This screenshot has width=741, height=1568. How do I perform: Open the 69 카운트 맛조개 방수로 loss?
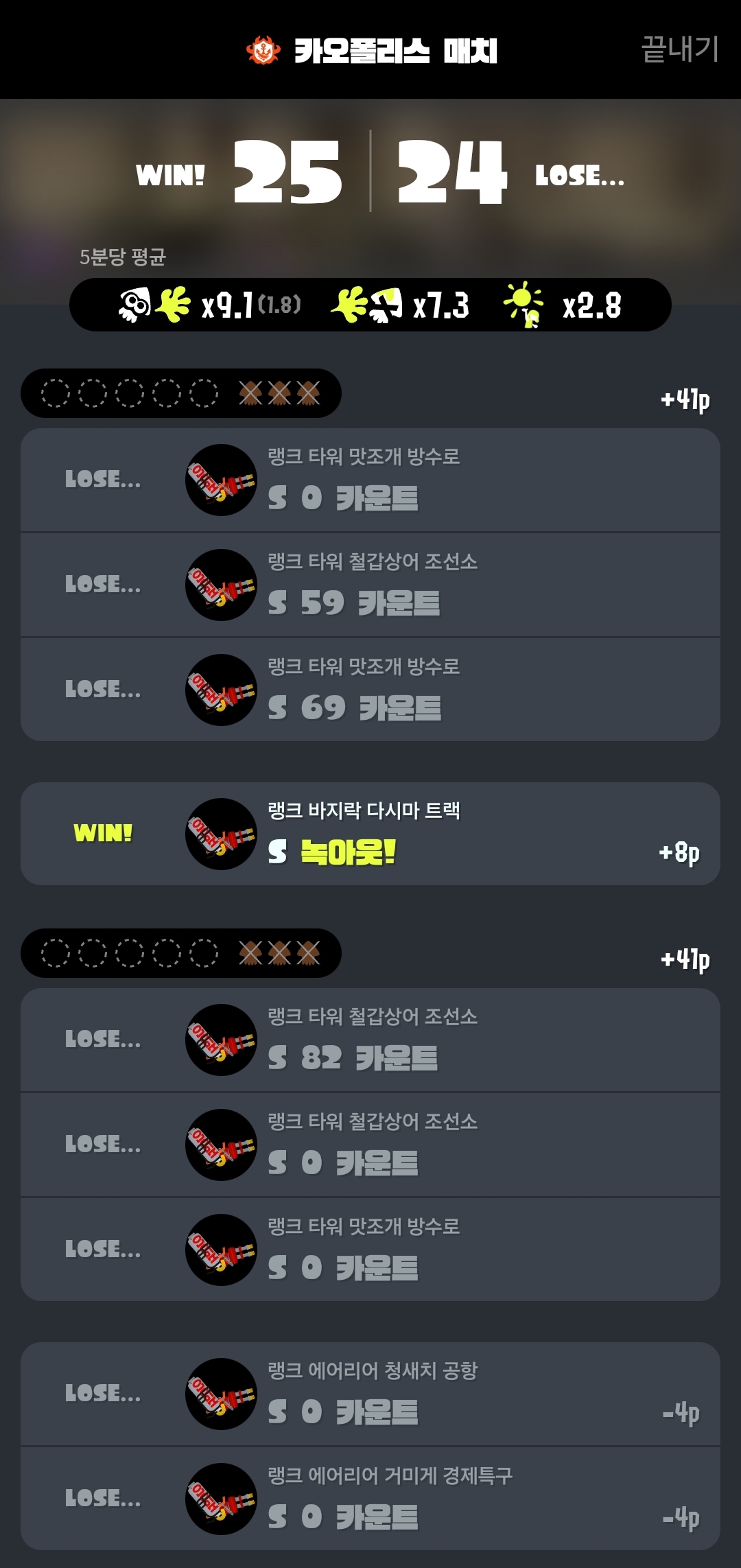coord(370,690)
